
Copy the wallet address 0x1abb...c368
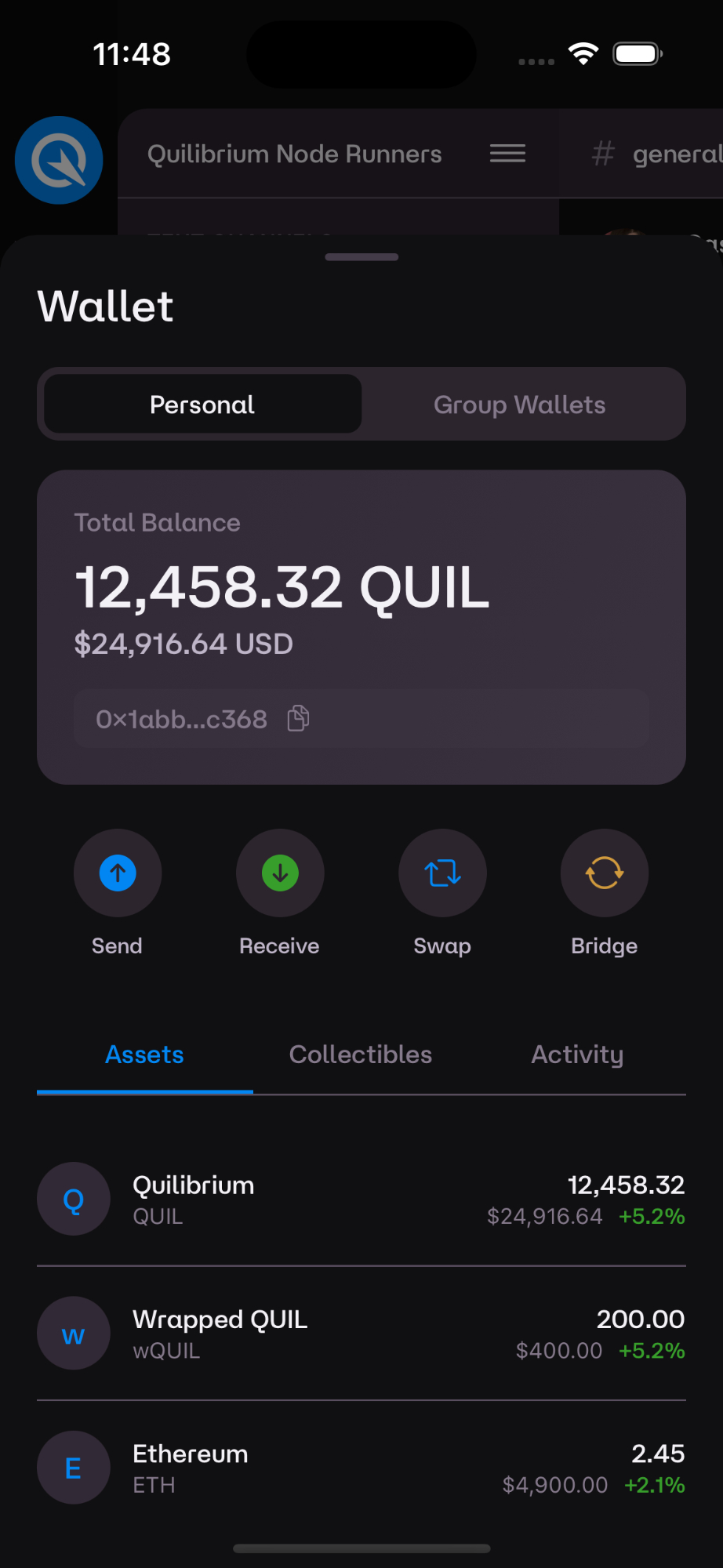click(x=299, y=718)
